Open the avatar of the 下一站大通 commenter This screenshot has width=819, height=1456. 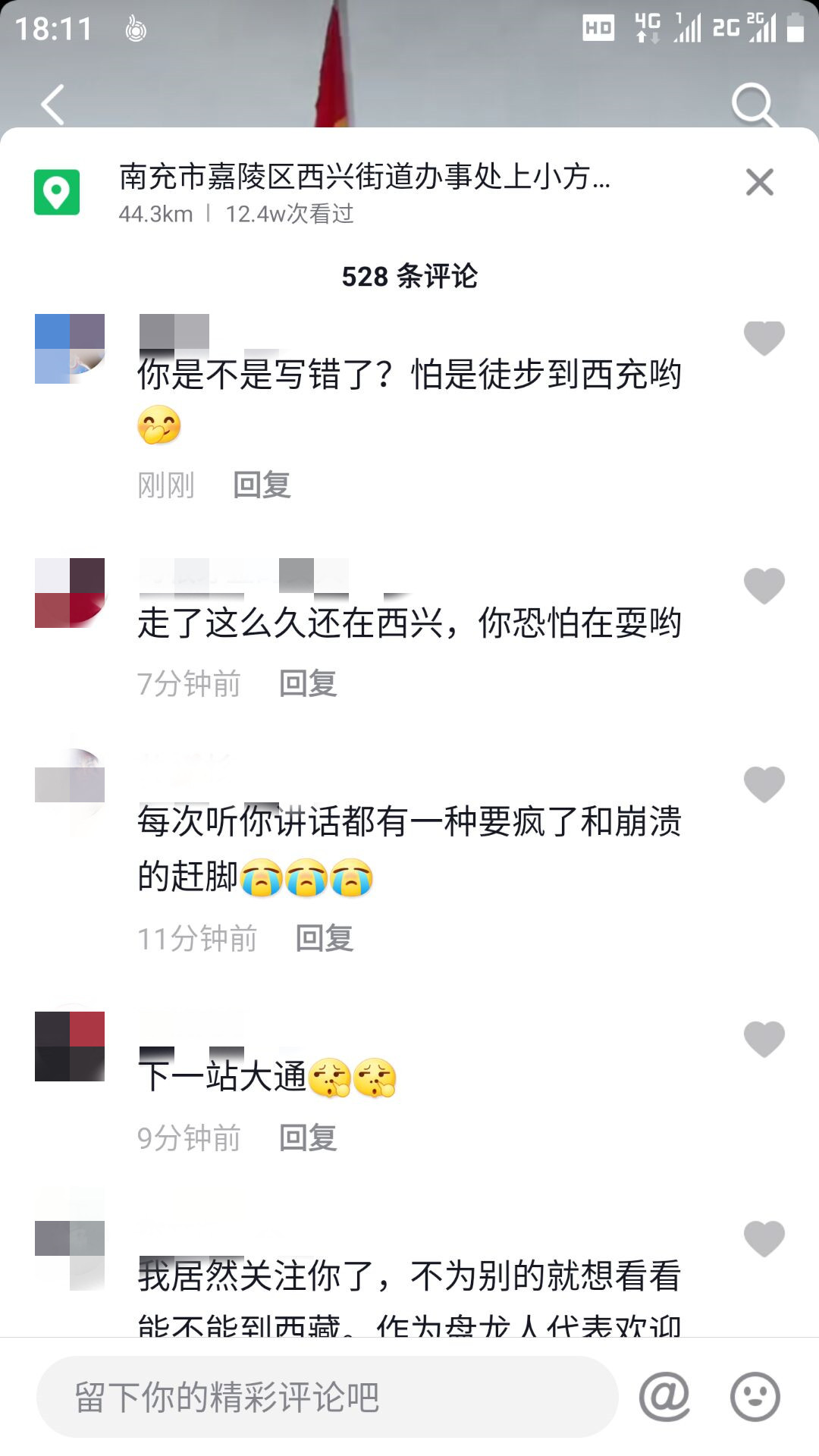(70, 1046)
